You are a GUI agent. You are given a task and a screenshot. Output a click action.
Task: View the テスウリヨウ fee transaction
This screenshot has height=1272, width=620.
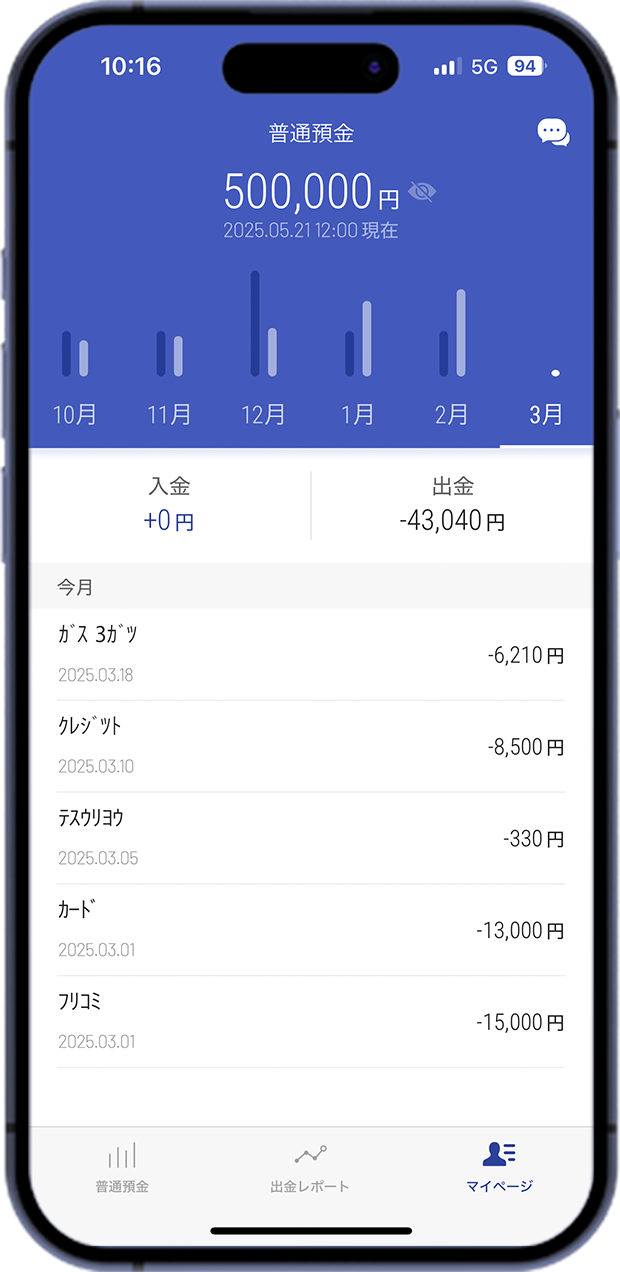click(310, 838)
